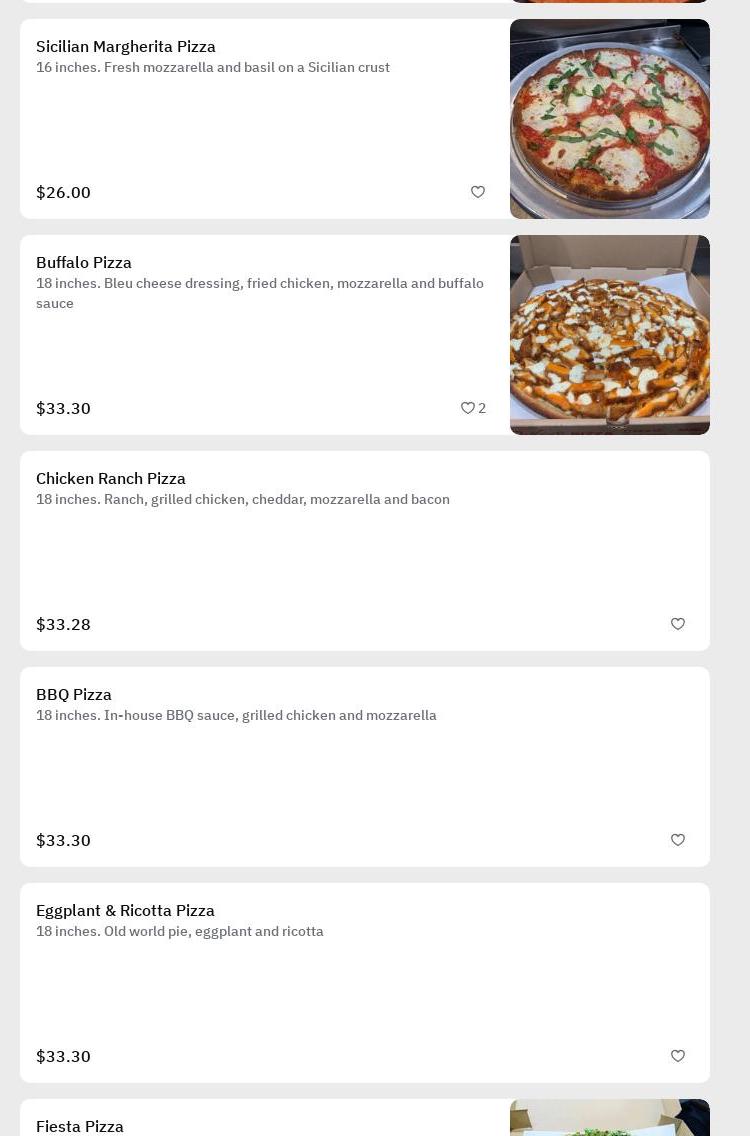
Task: Open the BBQ Pizza item
Action: [74, 695]
